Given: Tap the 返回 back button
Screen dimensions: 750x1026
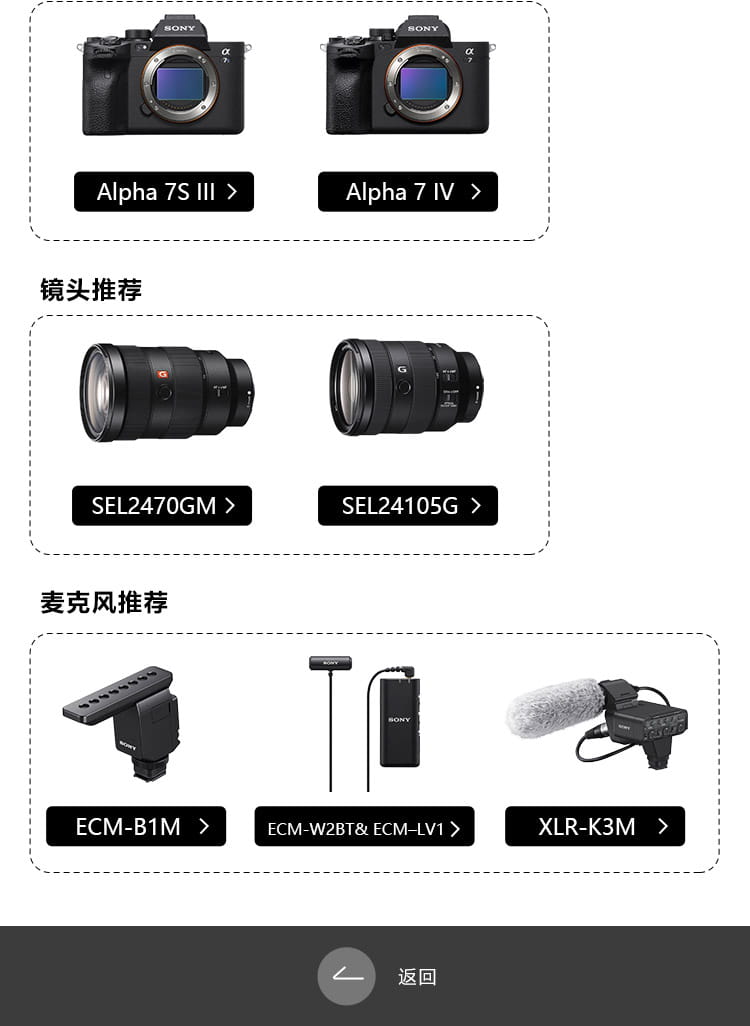Looking at the screenshot, I should 347,976.
